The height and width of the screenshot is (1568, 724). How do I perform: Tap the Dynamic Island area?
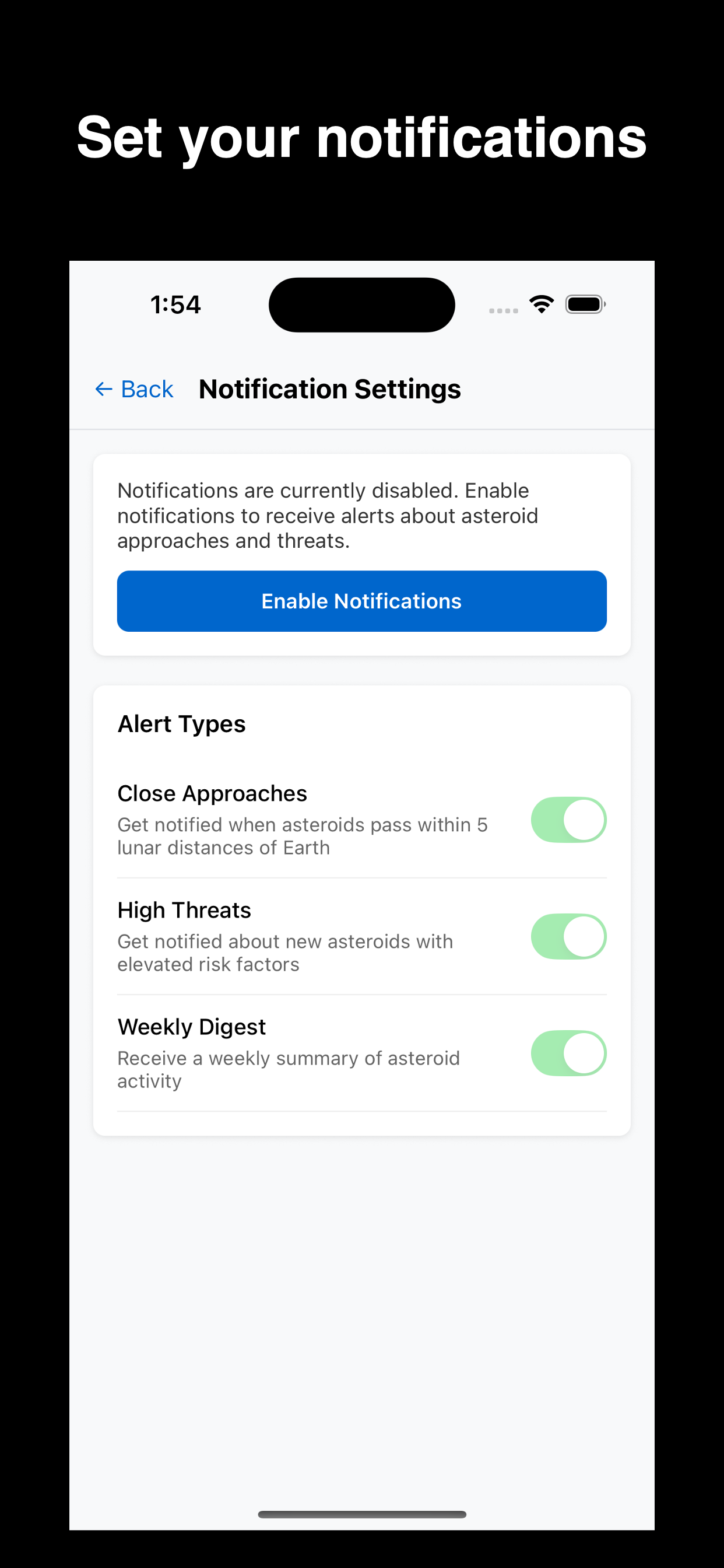361,304
